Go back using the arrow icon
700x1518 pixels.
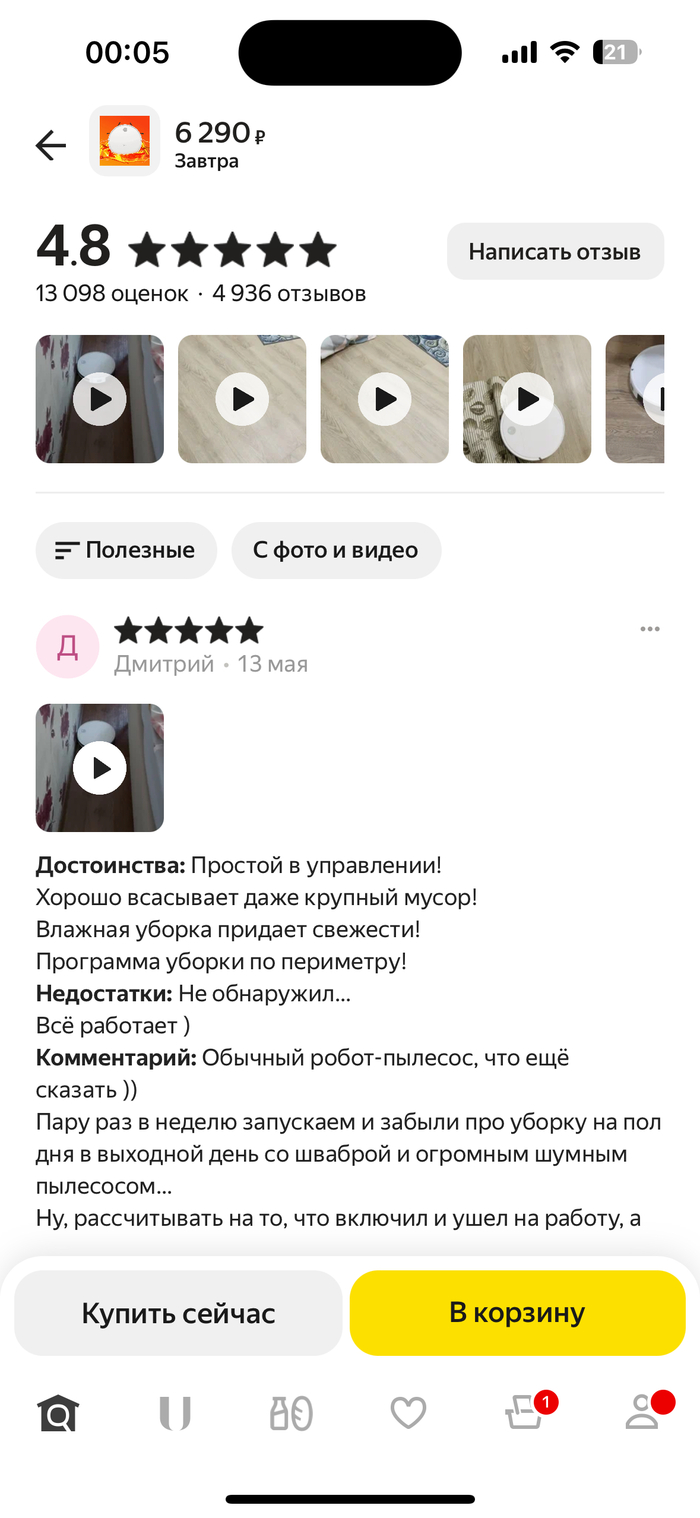(50, 146)
